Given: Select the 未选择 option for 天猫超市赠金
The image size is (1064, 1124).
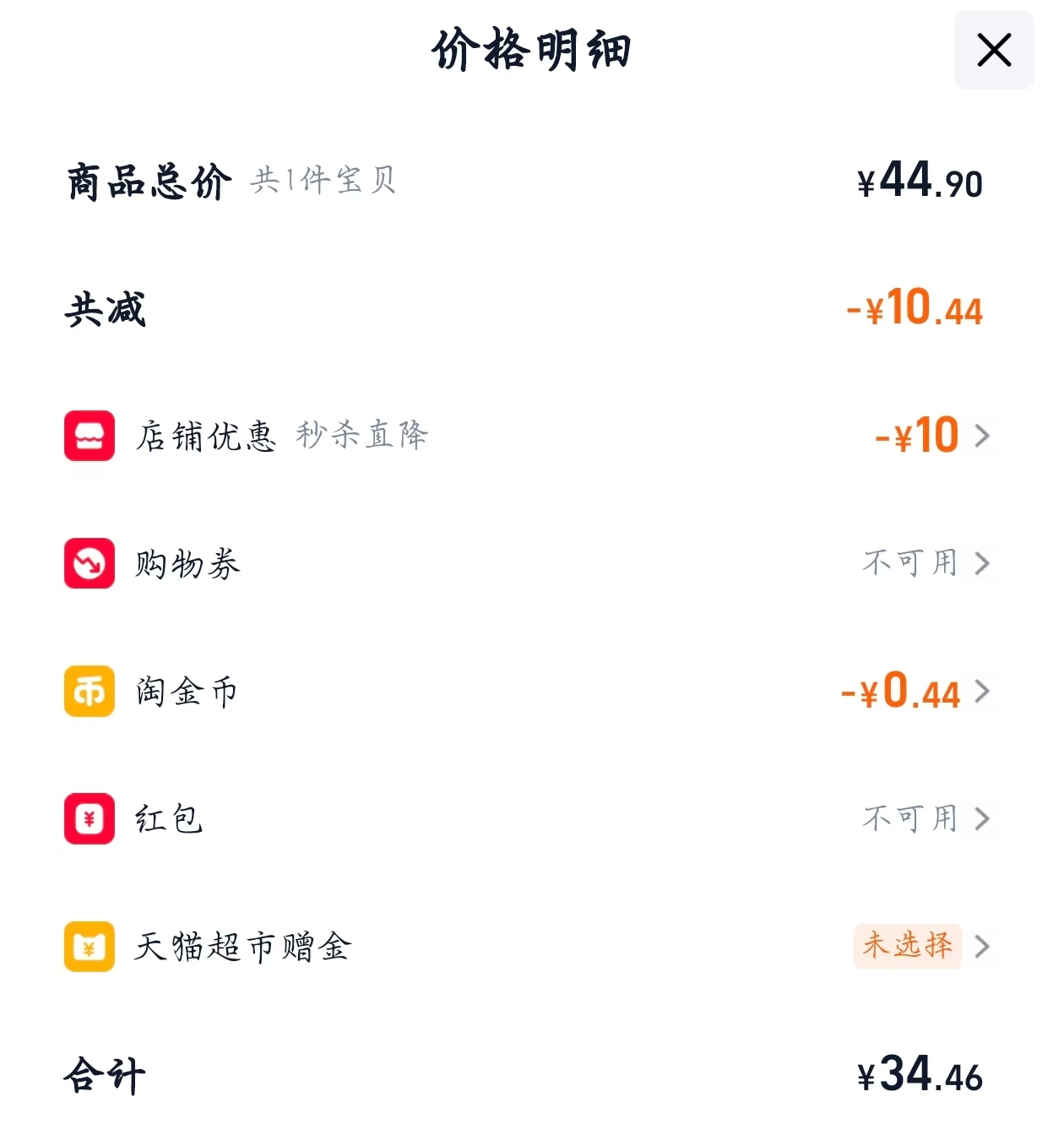Looking at the screenshot, I should coord(907,947).
